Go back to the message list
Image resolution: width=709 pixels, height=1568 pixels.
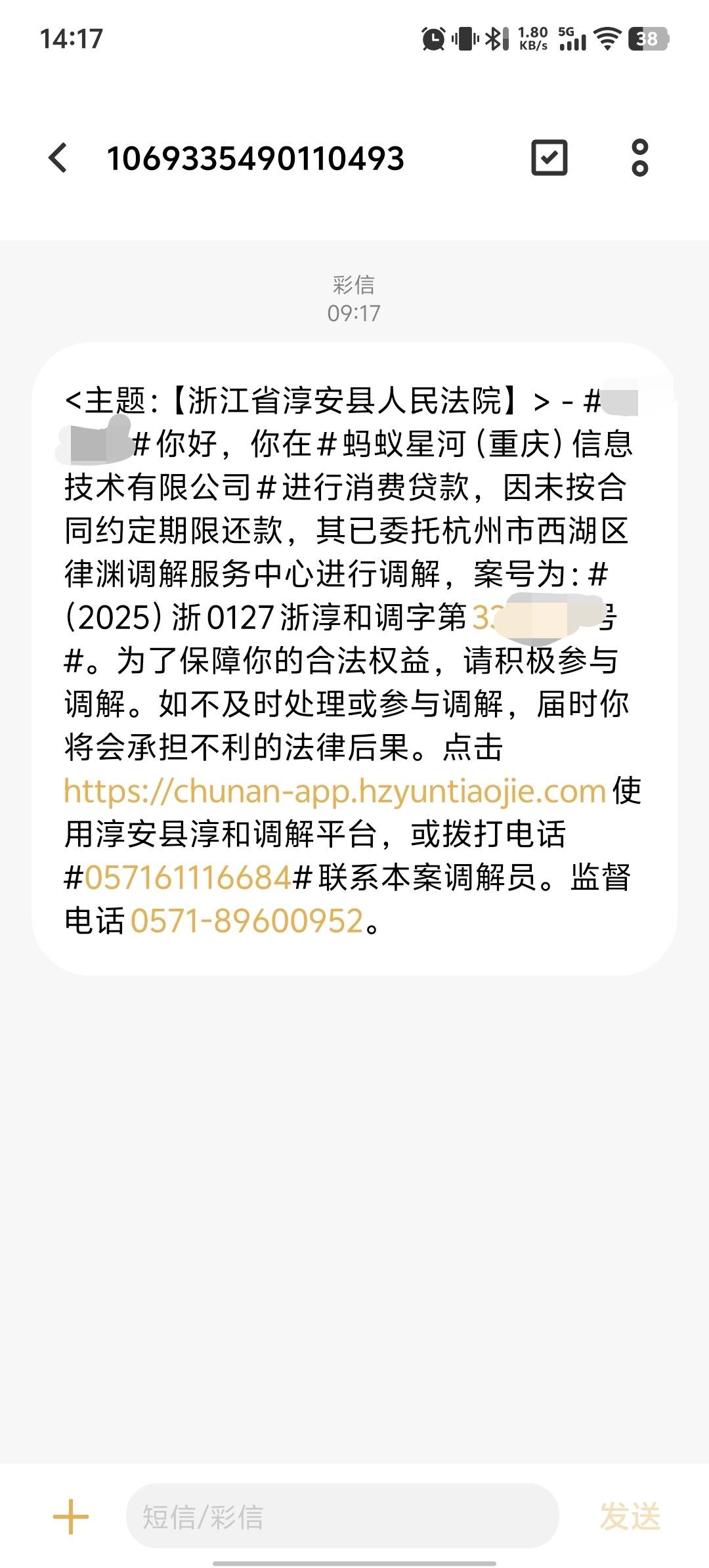tap(58, 158)
